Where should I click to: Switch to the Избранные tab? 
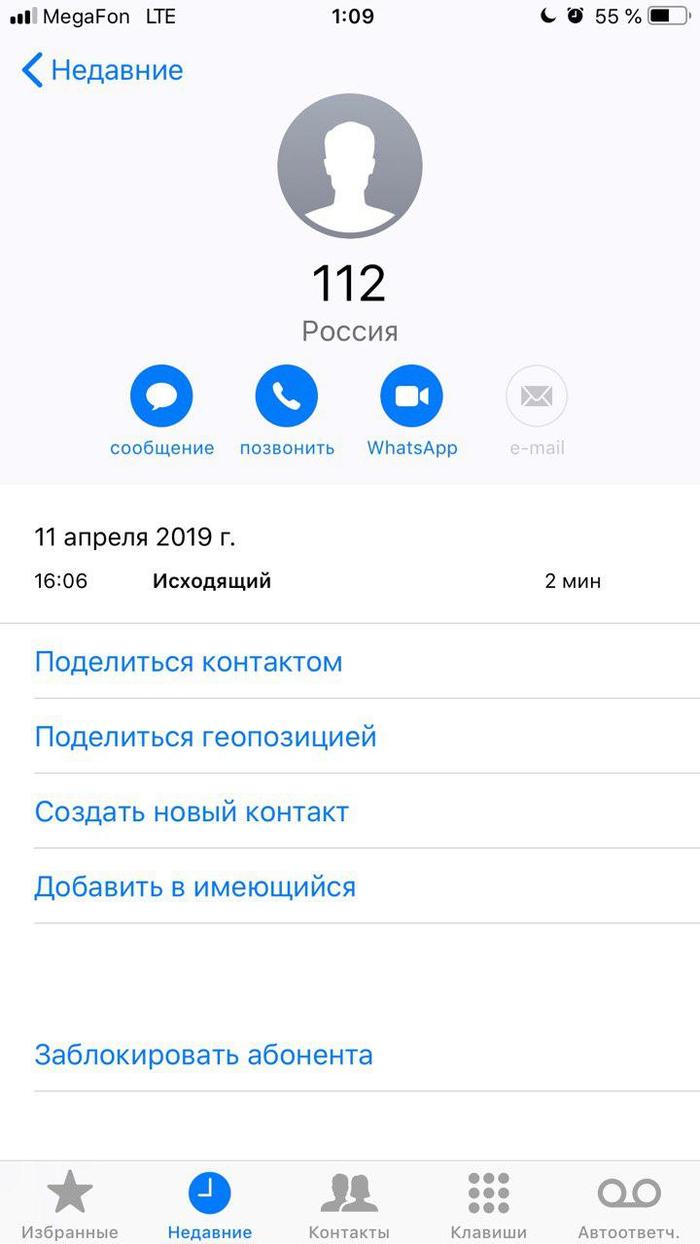tap(70, 1204)
